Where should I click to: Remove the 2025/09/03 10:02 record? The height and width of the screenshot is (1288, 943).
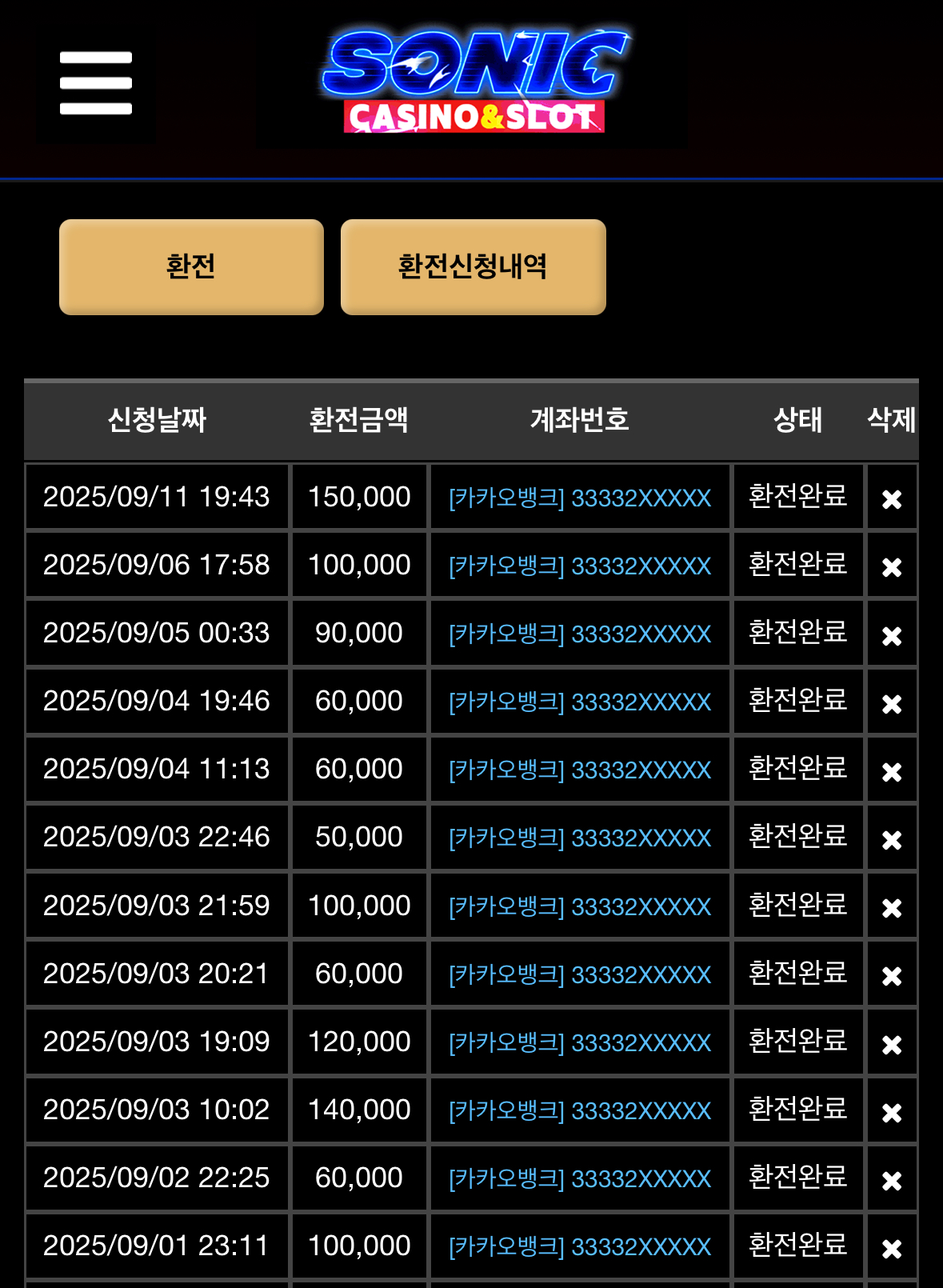[892, 1112]
